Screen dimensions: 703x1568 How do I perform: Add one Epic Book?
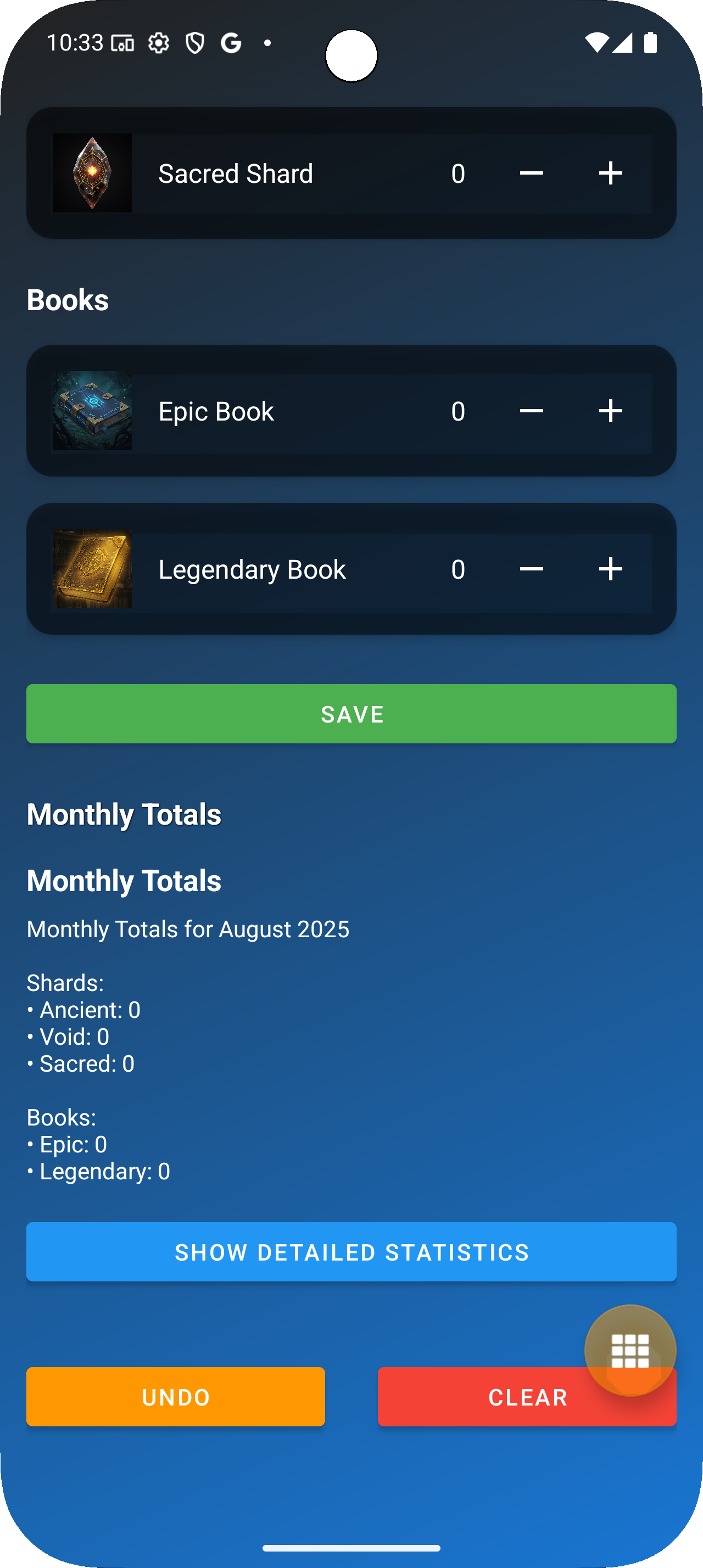(x=610, y=411)
